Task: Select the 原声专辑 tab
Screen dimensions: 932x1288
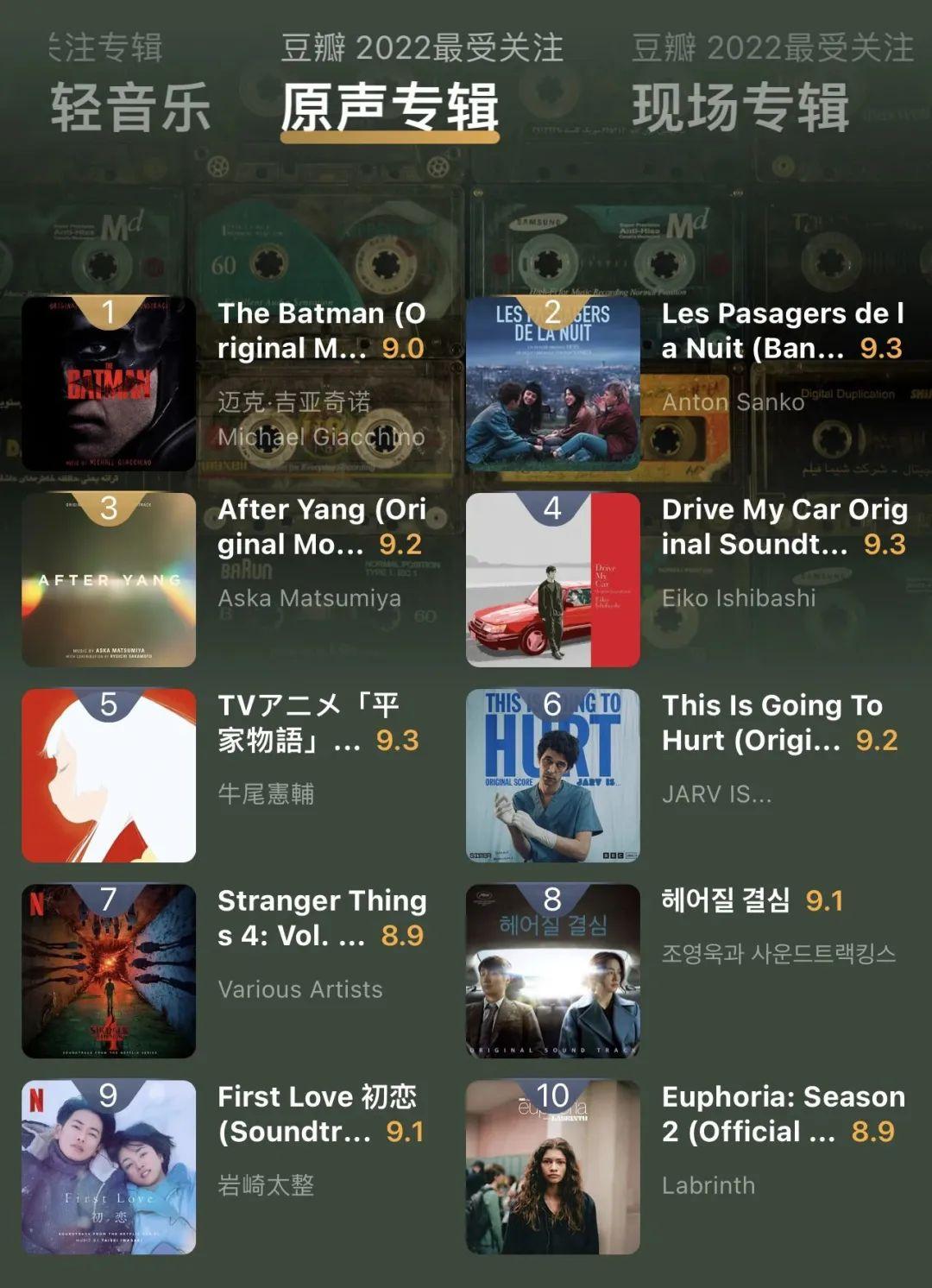Action: pyautogui.click(x=389, y=107)
